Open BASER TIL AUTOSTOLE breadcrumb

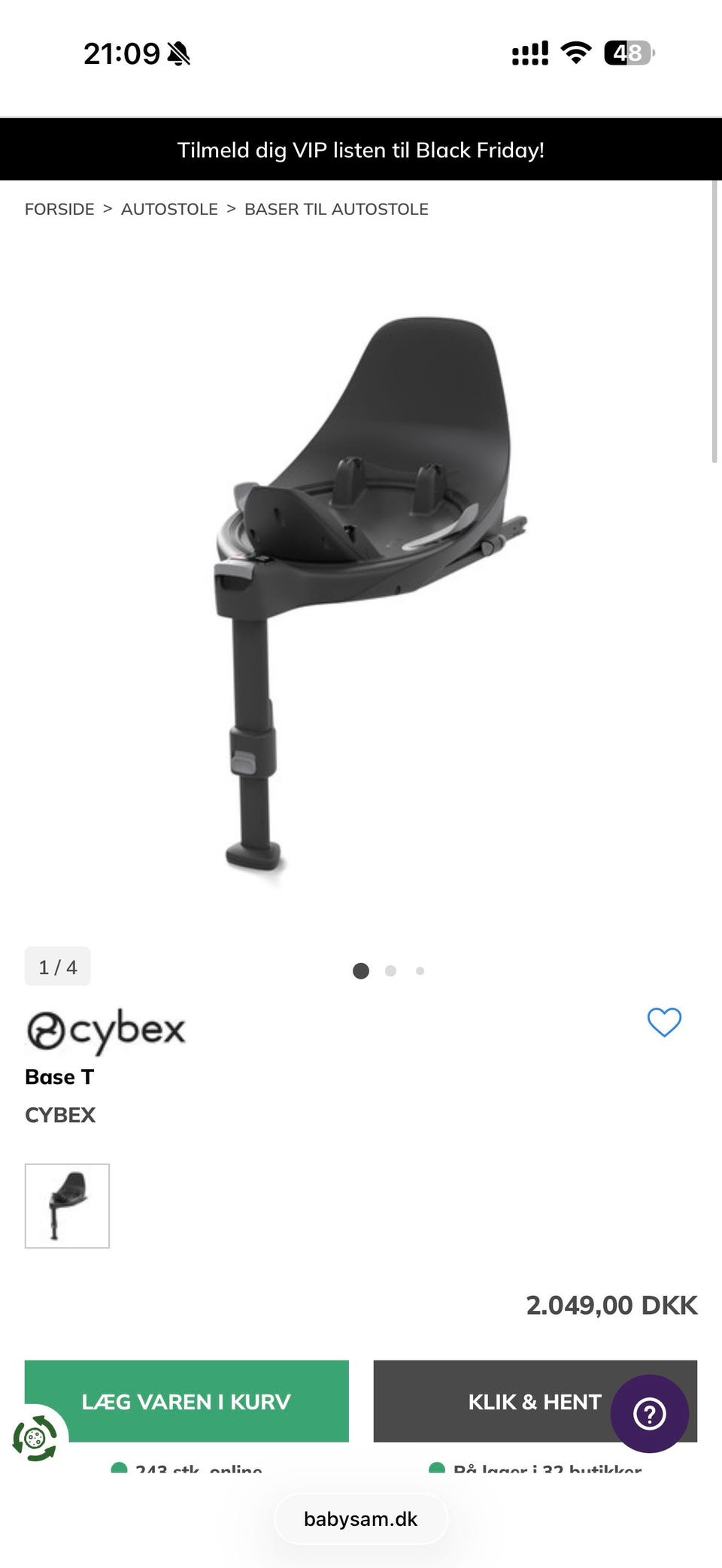336,209
